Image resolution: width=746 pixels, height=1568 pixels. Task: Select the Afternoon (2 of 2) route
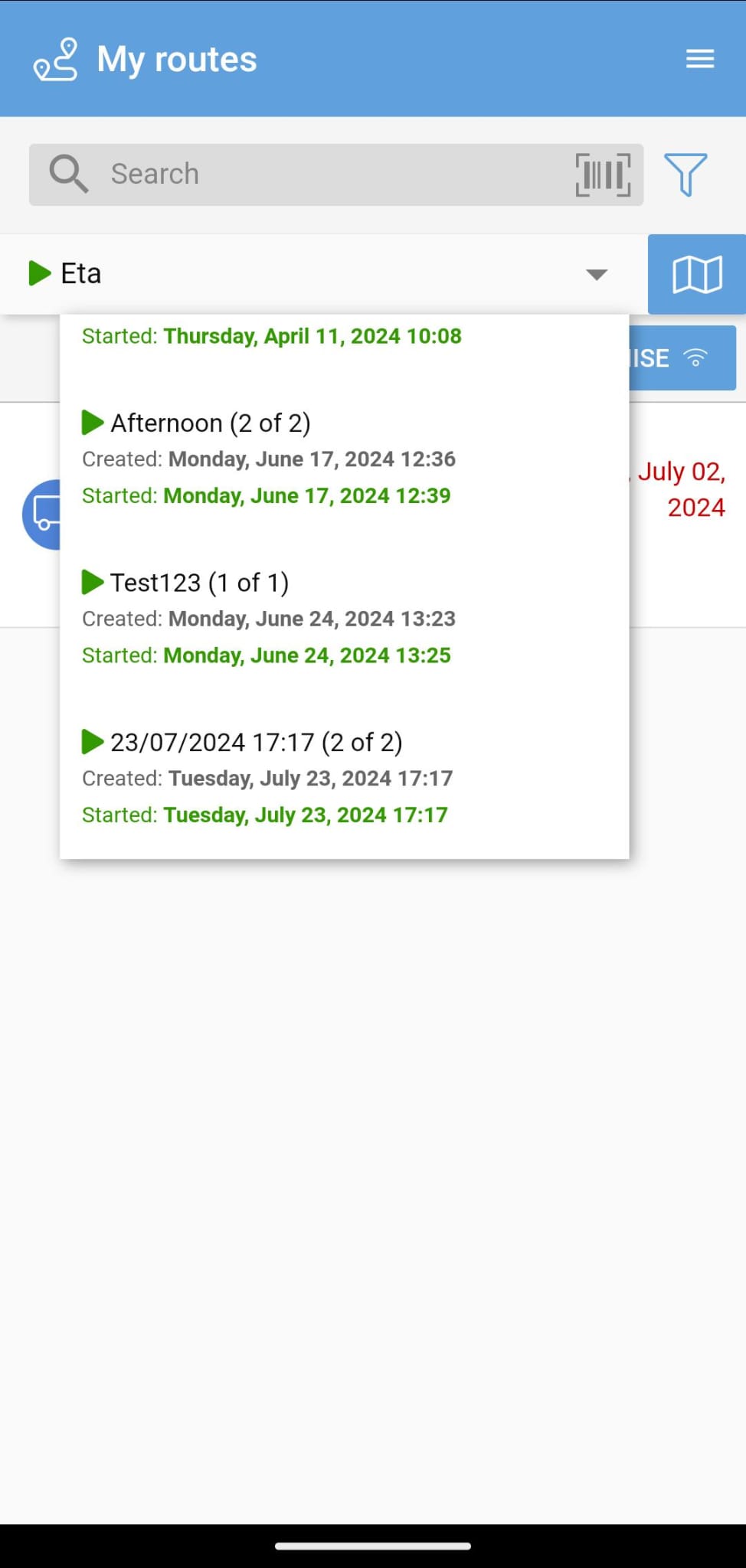268,458
